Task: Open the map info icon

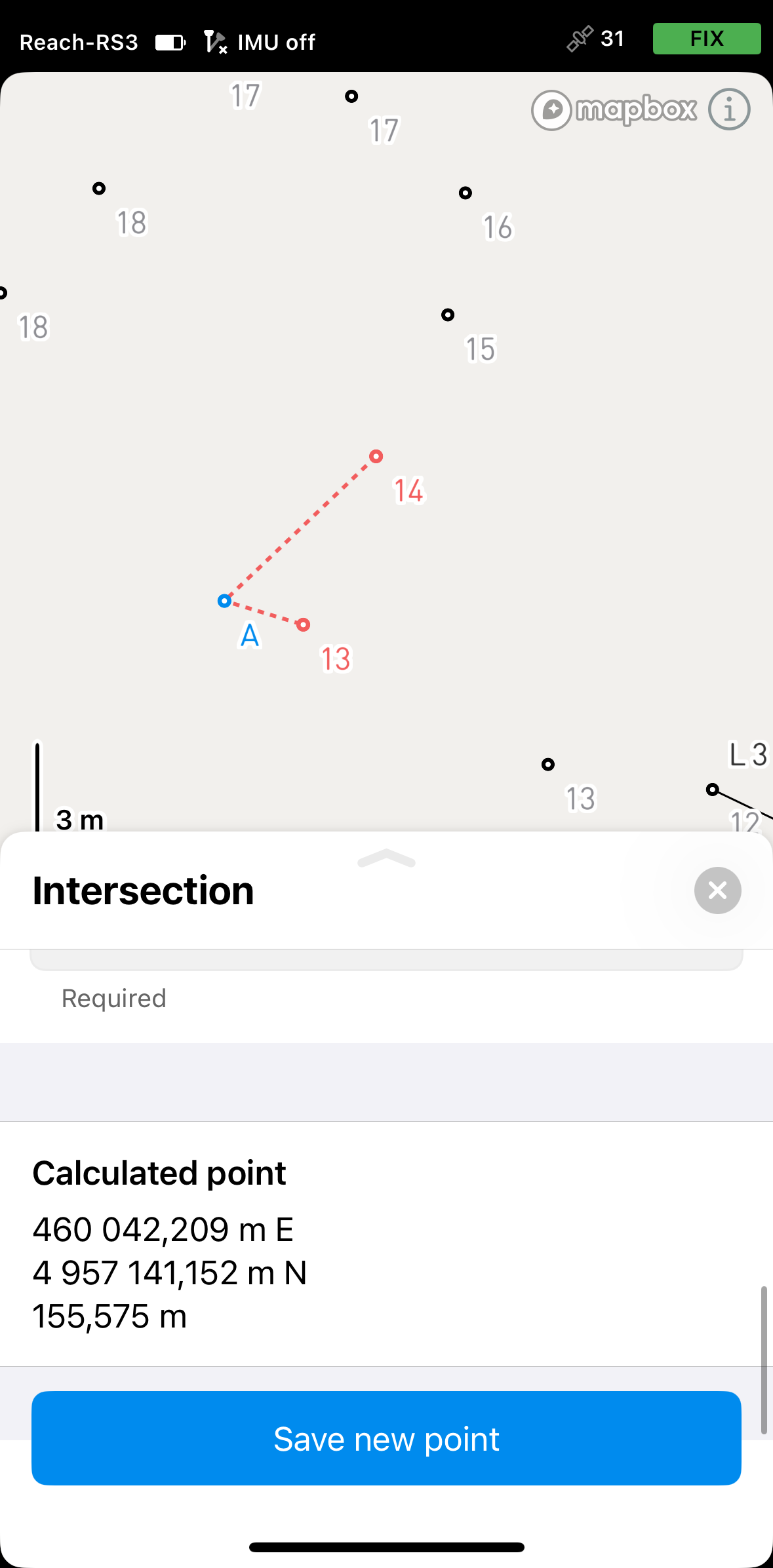Action: pos(729,109)
